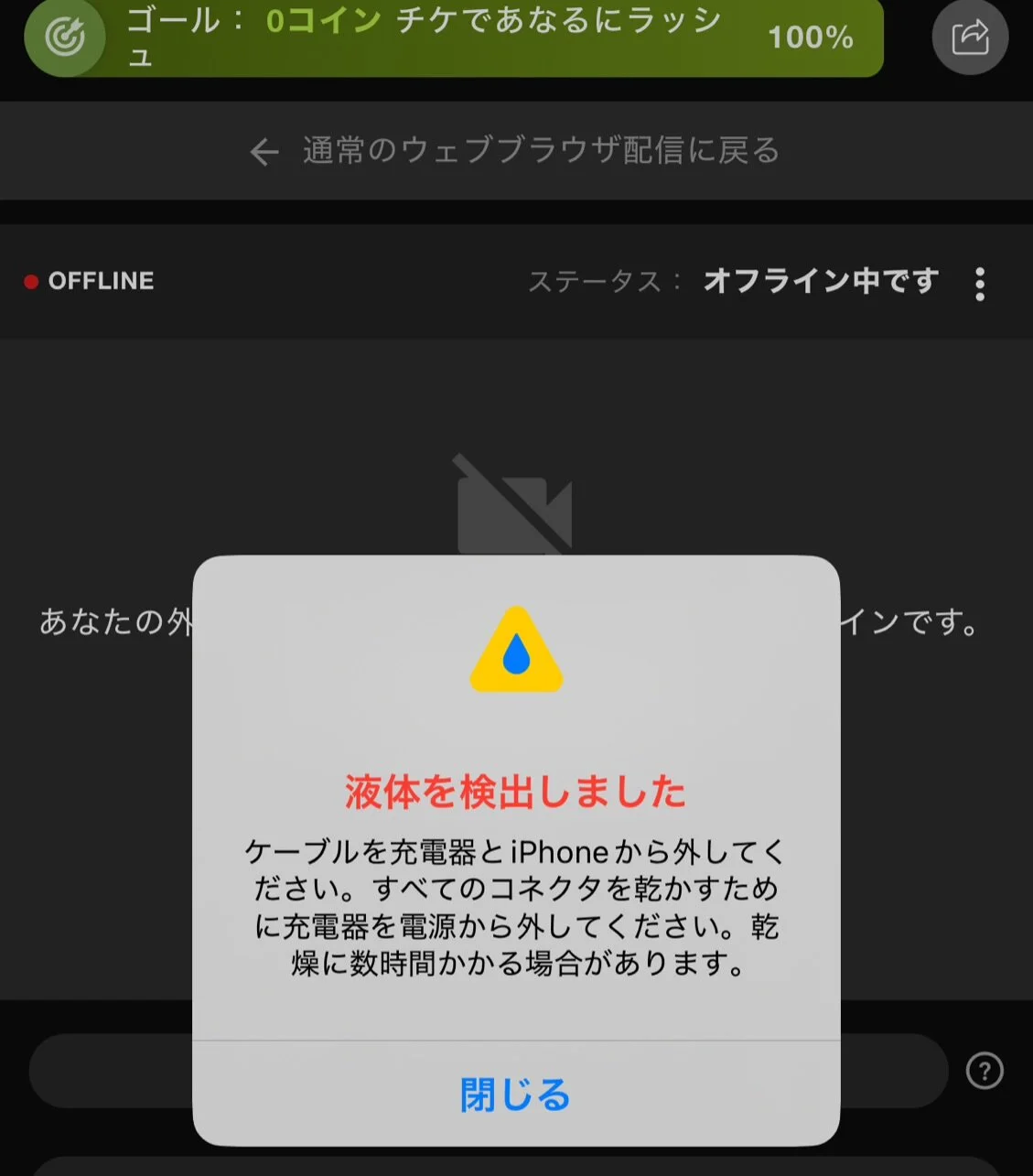Go back via 通常のウェブブラウザ配信に戻る

point(515,151)
